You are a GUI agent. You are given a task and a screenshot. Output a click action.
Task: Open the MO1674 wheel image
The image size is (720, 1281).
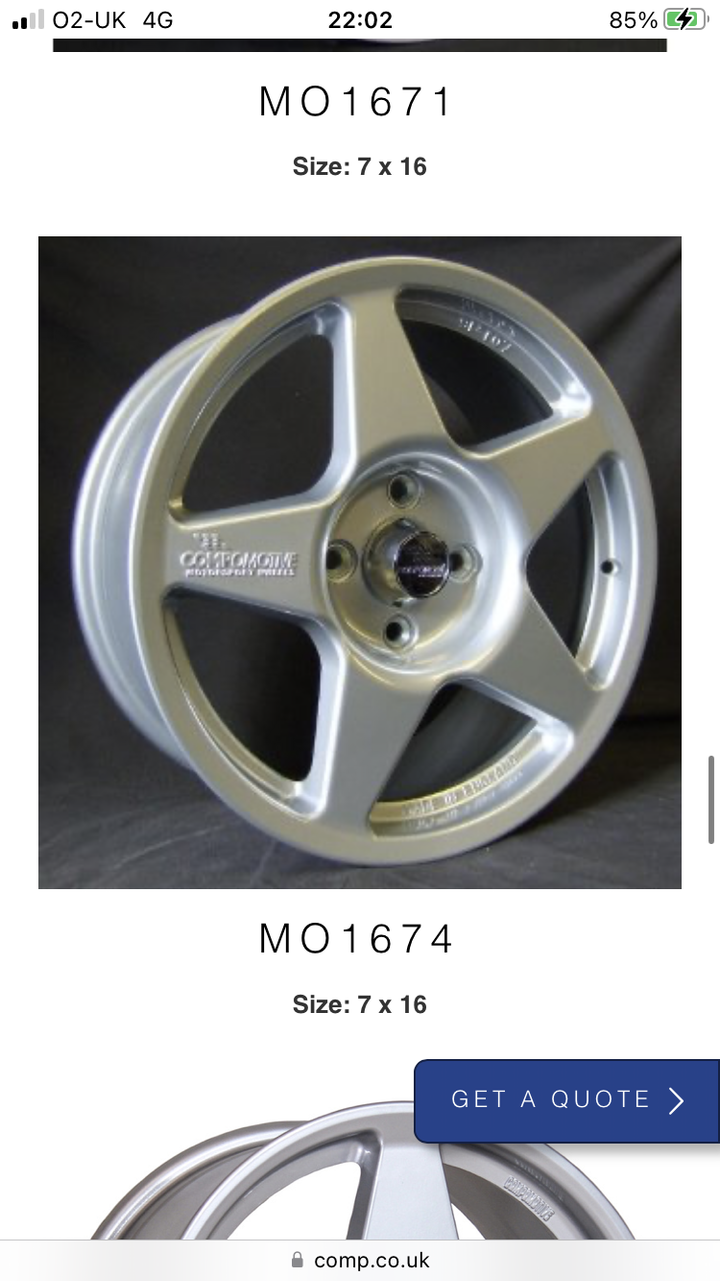point(360,562)
